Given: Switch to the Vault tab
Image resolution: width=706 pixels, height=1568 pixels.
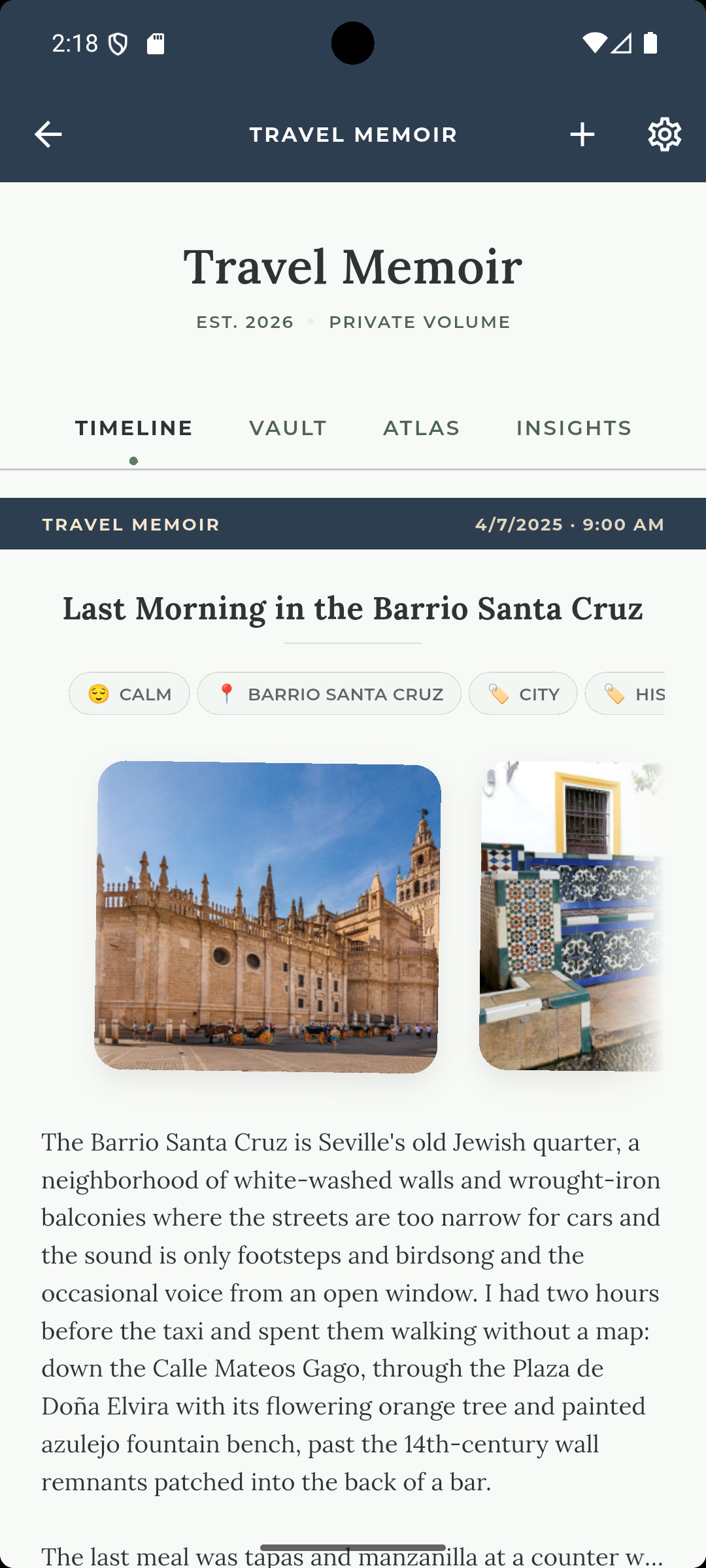Looking at the screenshot, I should (288, 428).
